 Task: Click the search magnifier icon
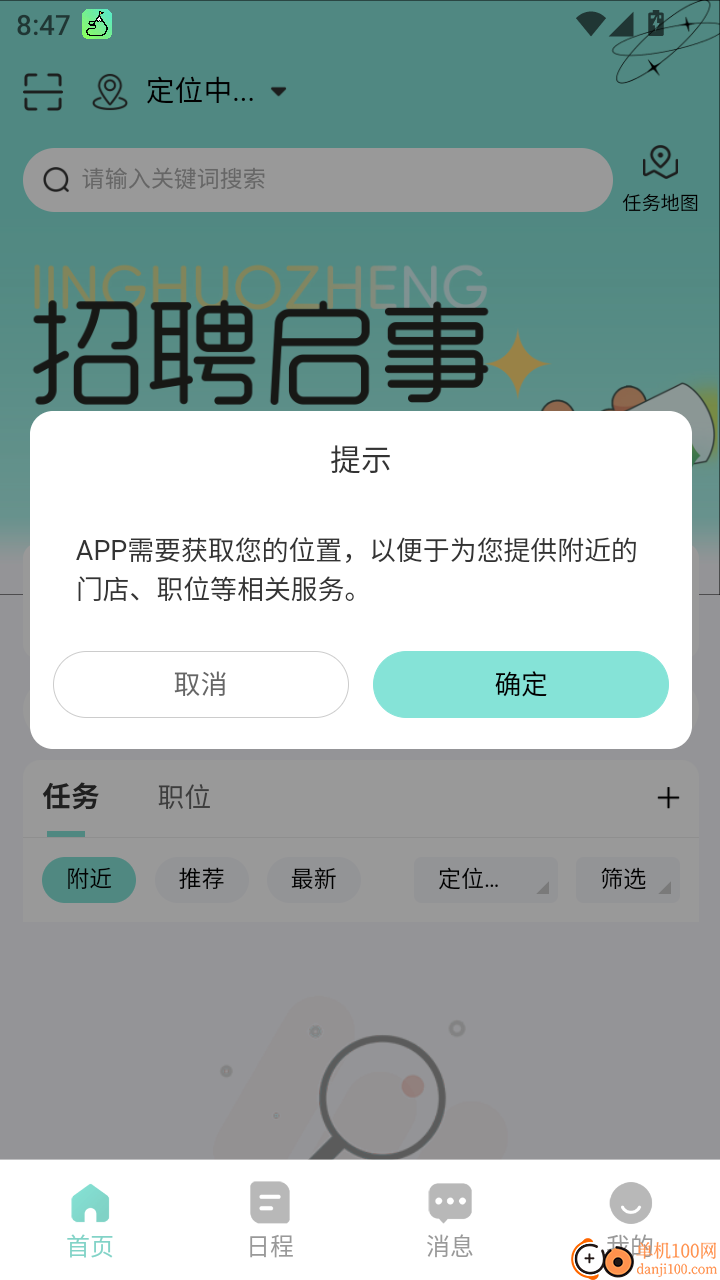(x=55, y=180)
